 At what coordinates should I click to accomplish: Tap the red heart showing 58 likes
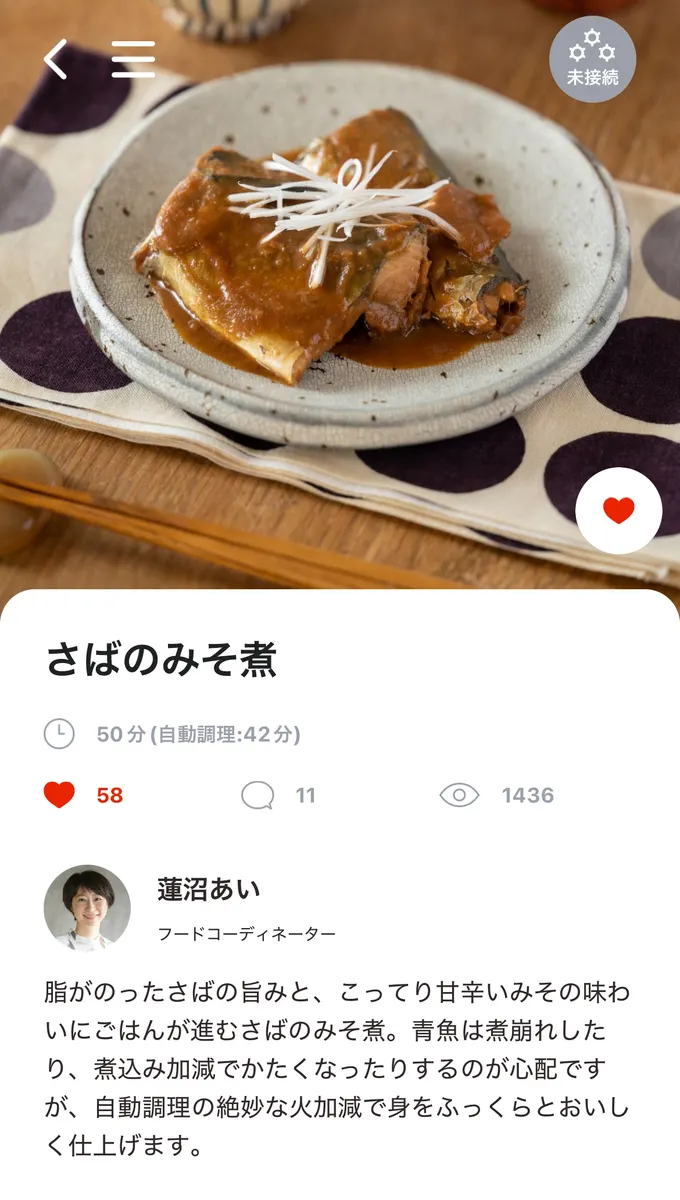[x=60, y=795]
